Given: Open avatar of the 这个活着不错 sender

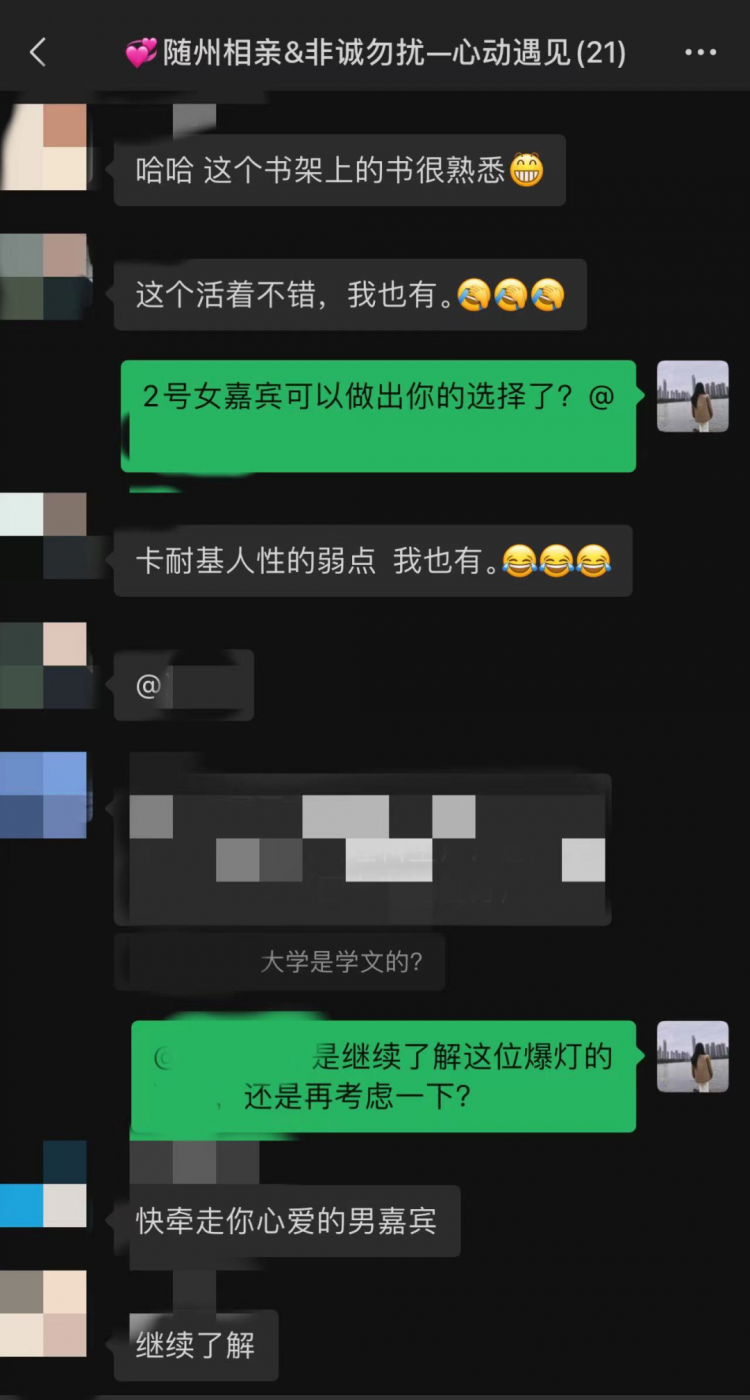Looking at the screenshot, I should tap(45, 277).
